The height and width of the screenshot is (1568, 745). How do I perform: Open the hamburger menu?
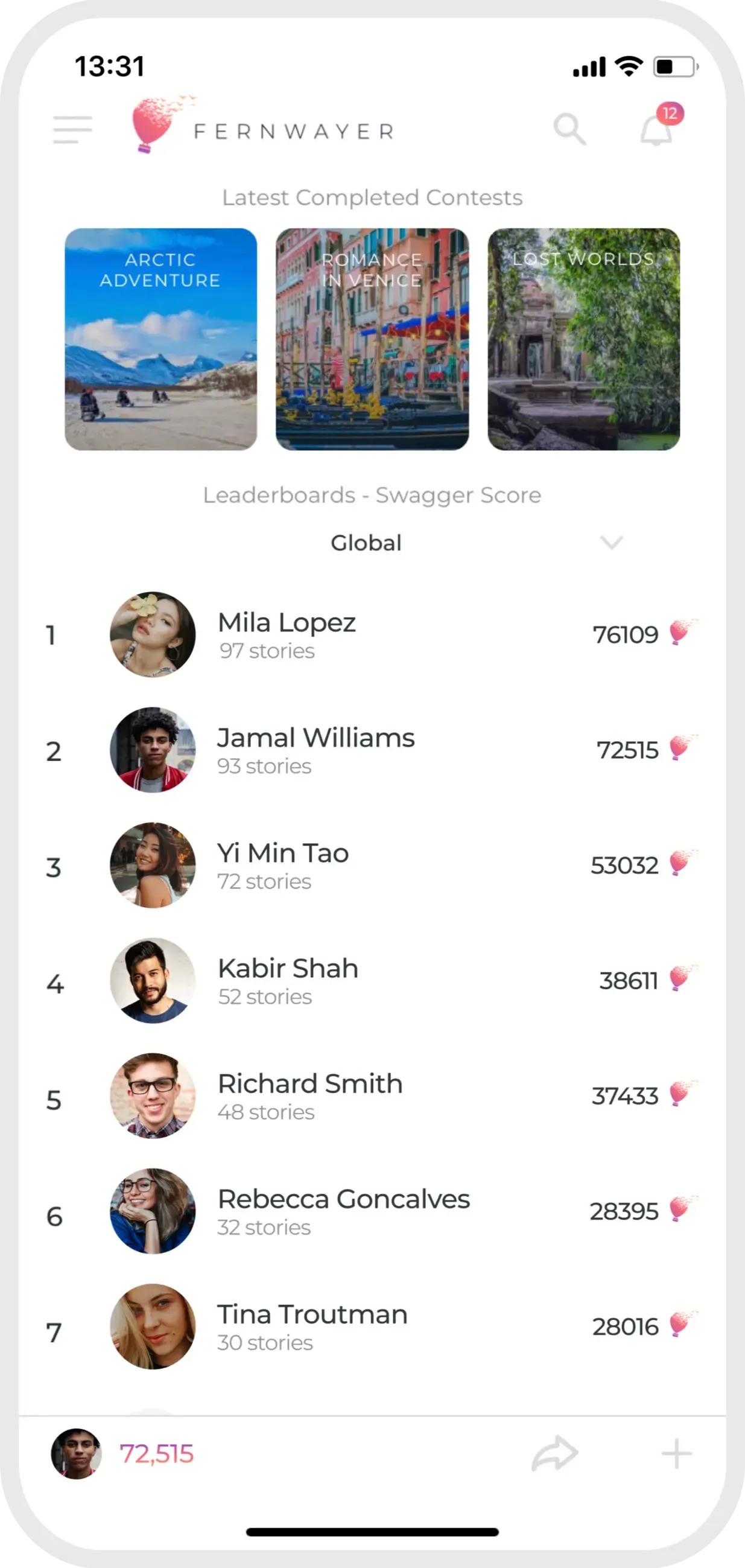tap(72, 130)
